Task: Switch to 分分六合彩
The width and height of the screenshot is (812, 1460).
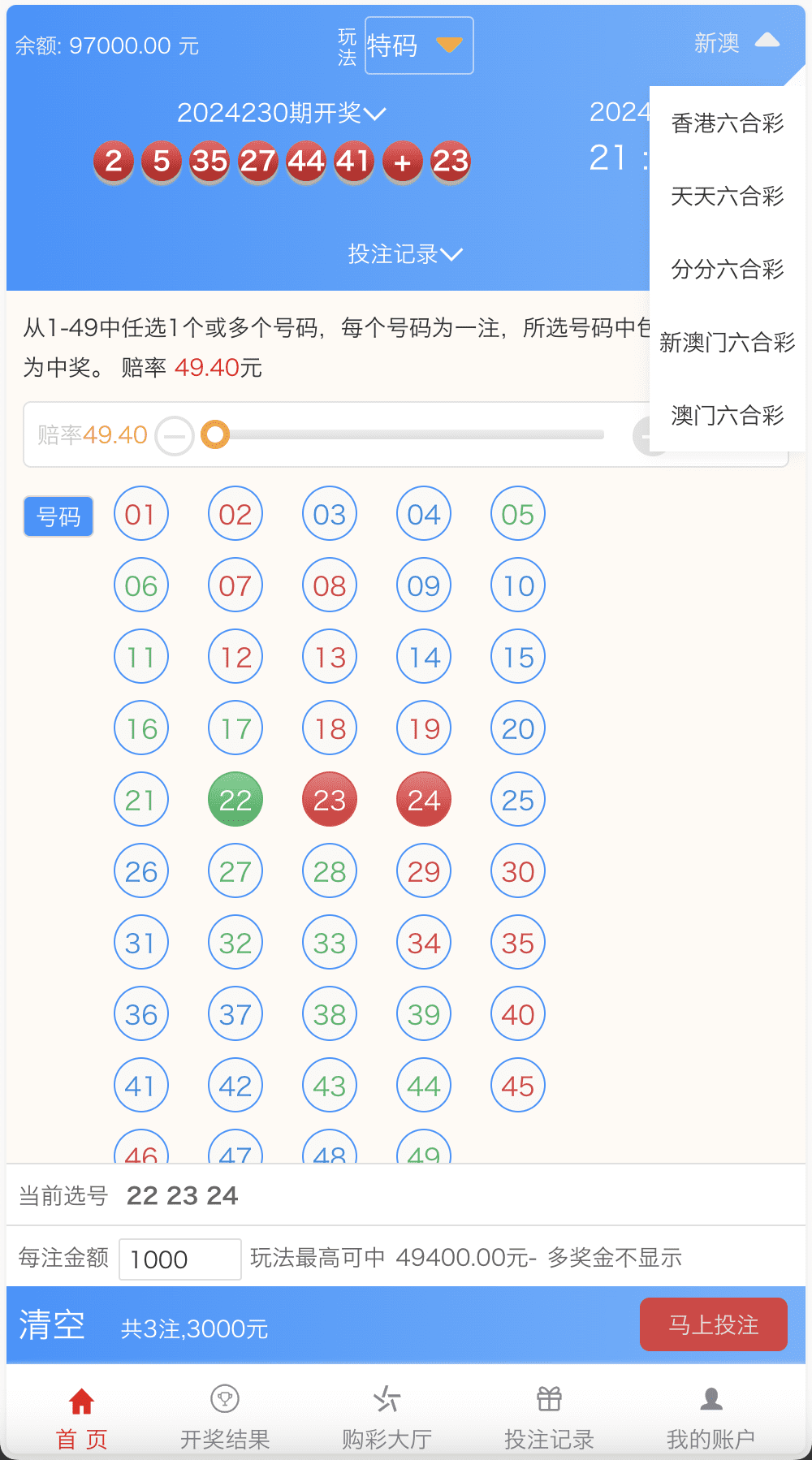Action: pos(727,269)
